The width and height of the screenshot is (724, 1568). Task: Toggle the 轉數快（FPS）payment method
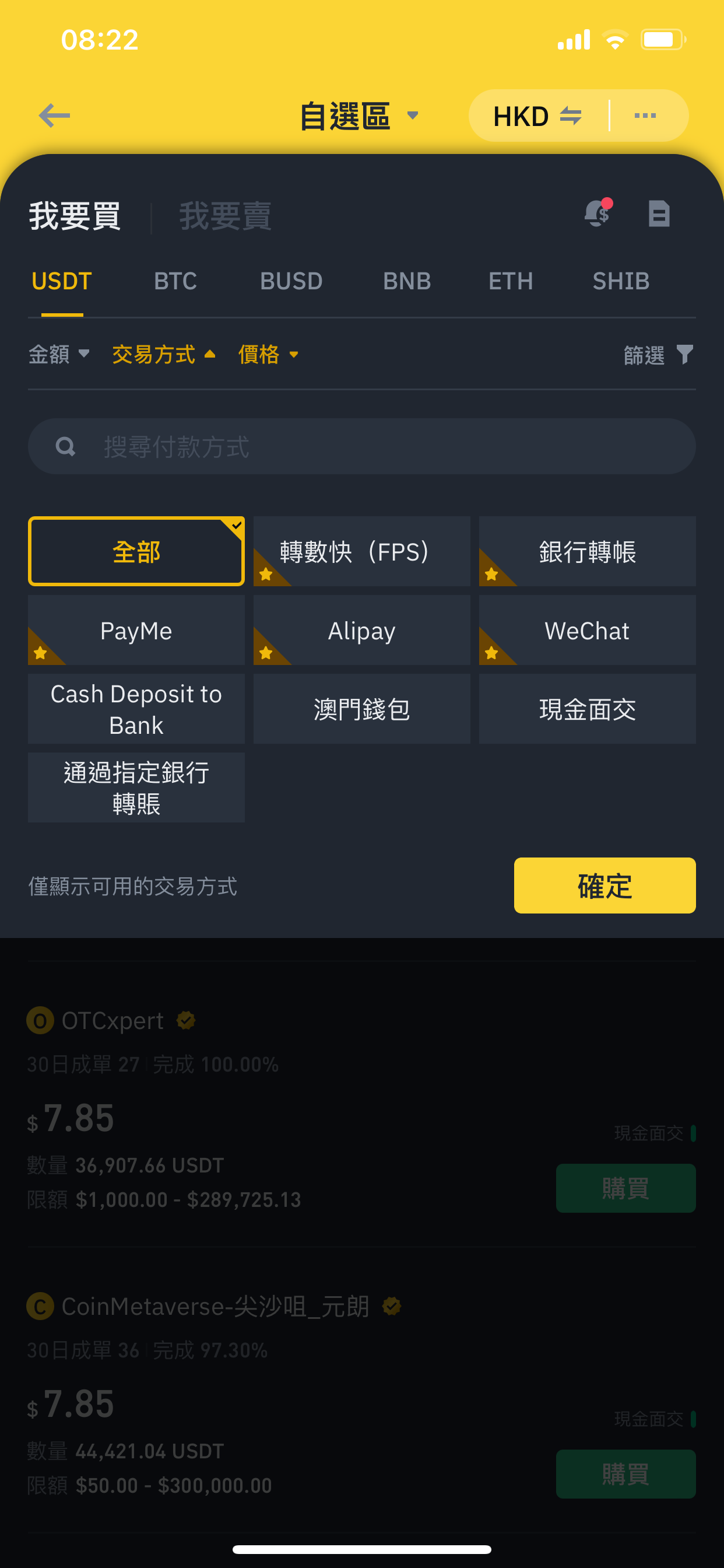361,551
